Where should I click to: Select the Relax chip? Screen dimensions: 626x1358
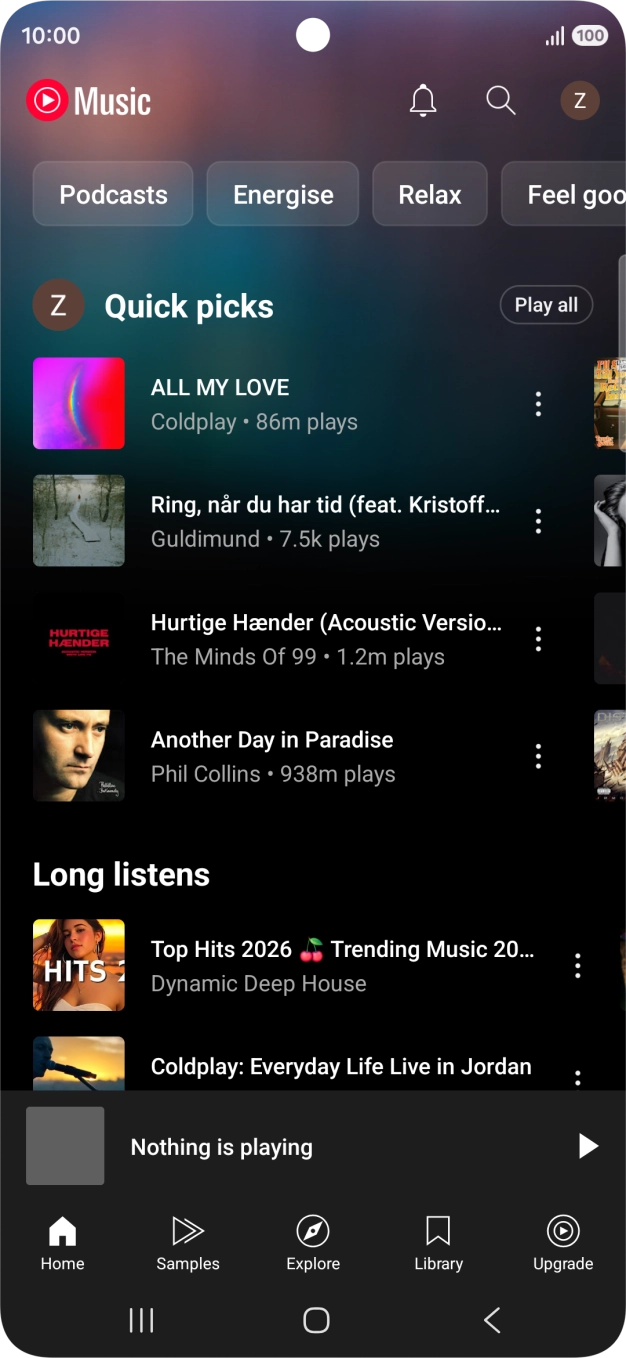tap(430, 194)
